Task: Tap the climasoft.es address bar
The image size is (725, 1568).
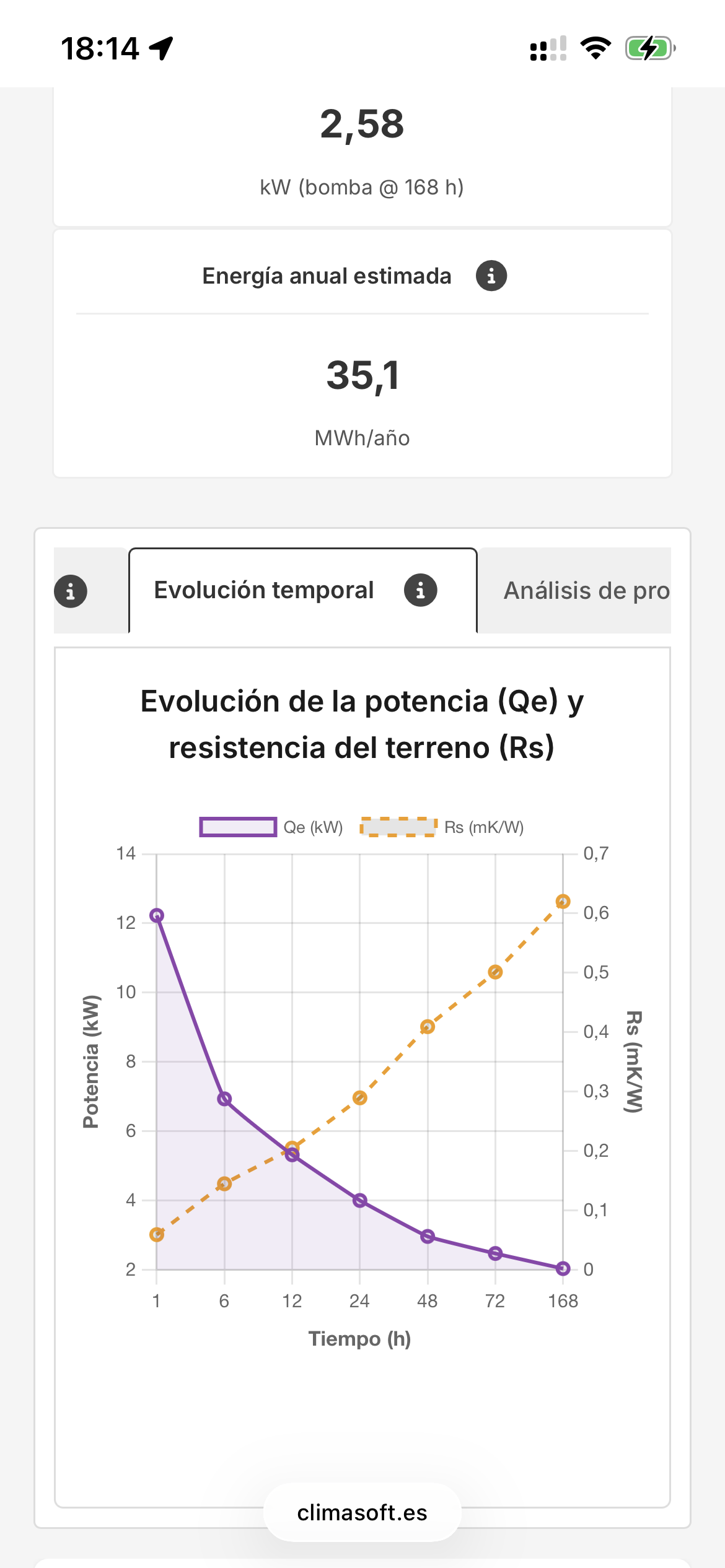Action: coord(362,1513)
